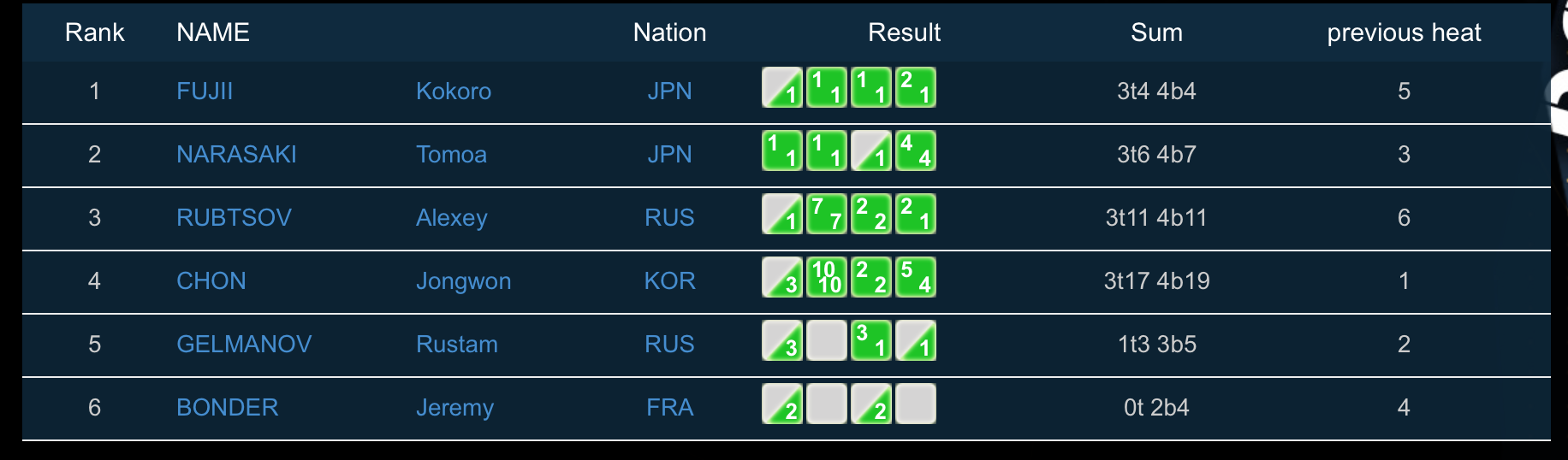1568x460 pixels.
Task: Tap the BONDER name link
Action: point(227,407)
